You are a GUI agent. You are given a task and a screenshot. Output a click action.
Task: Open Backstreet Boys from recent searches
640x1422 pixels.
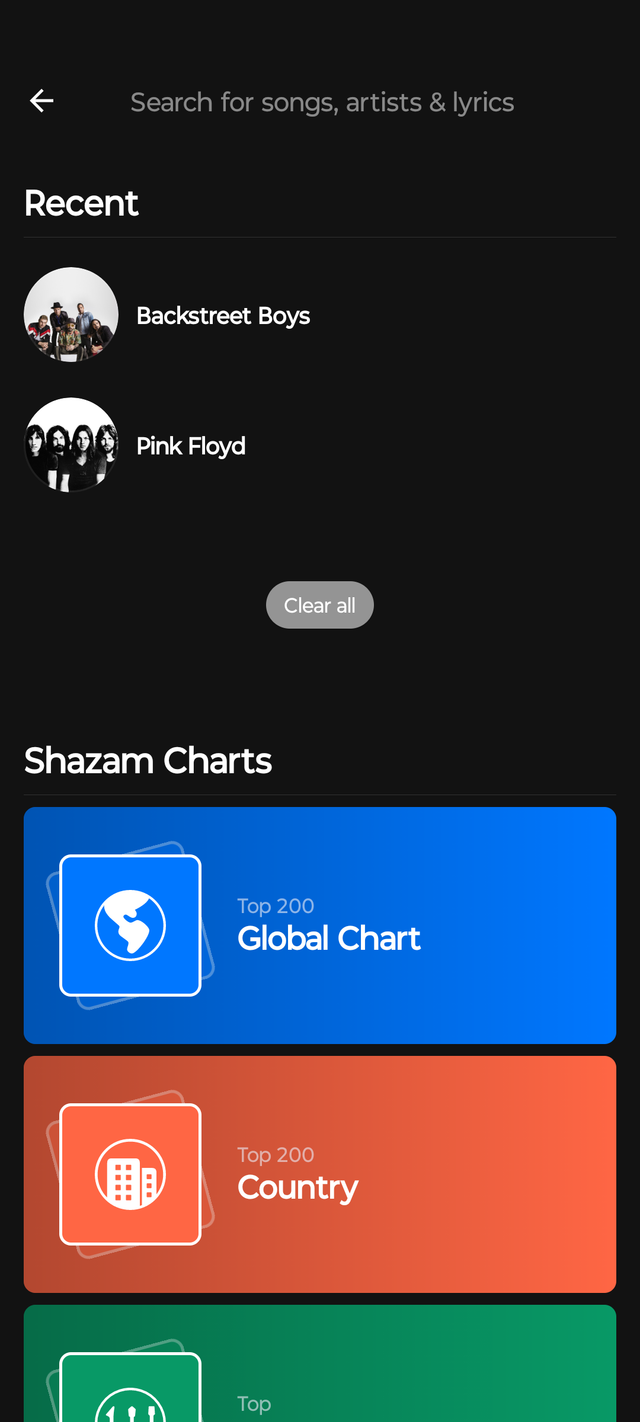click(222, 316)
